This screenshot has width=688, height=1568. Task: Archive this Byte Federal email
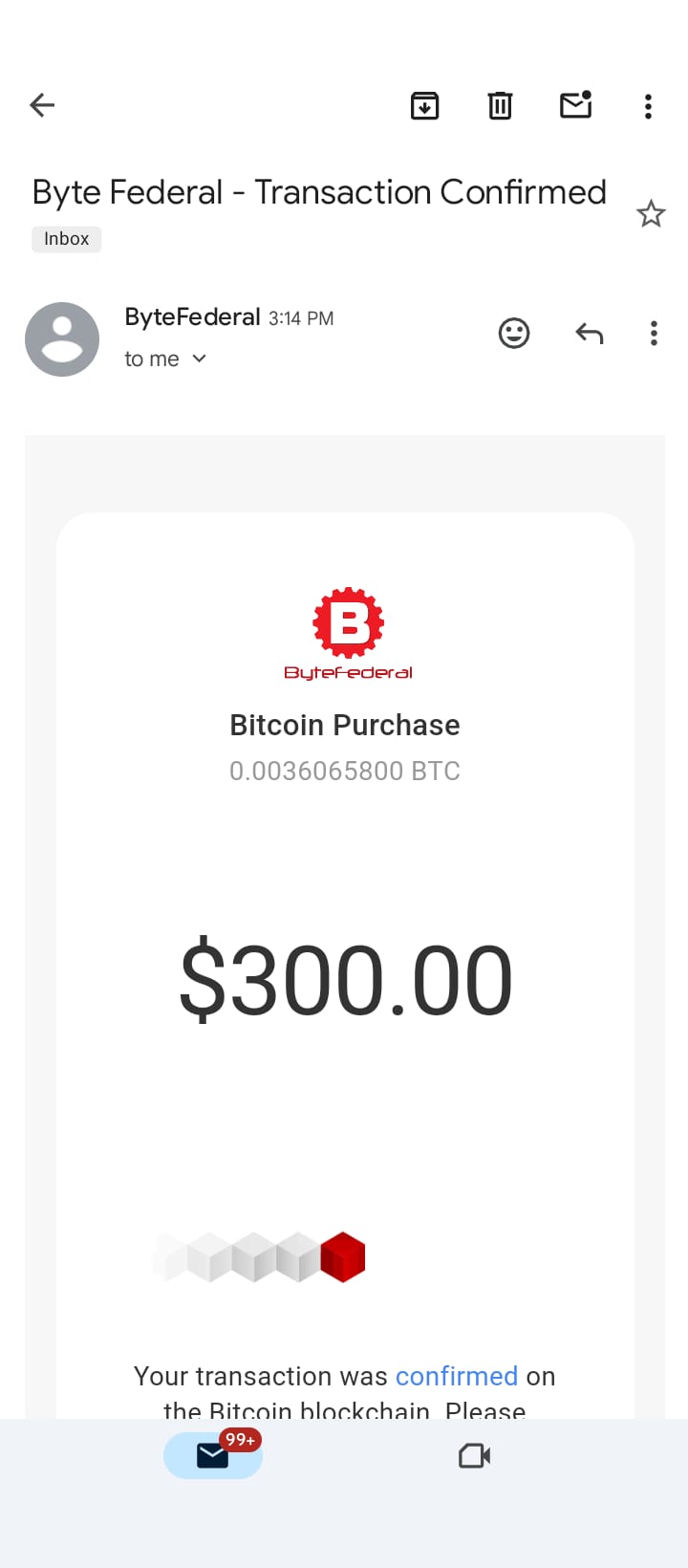point(424,105)
